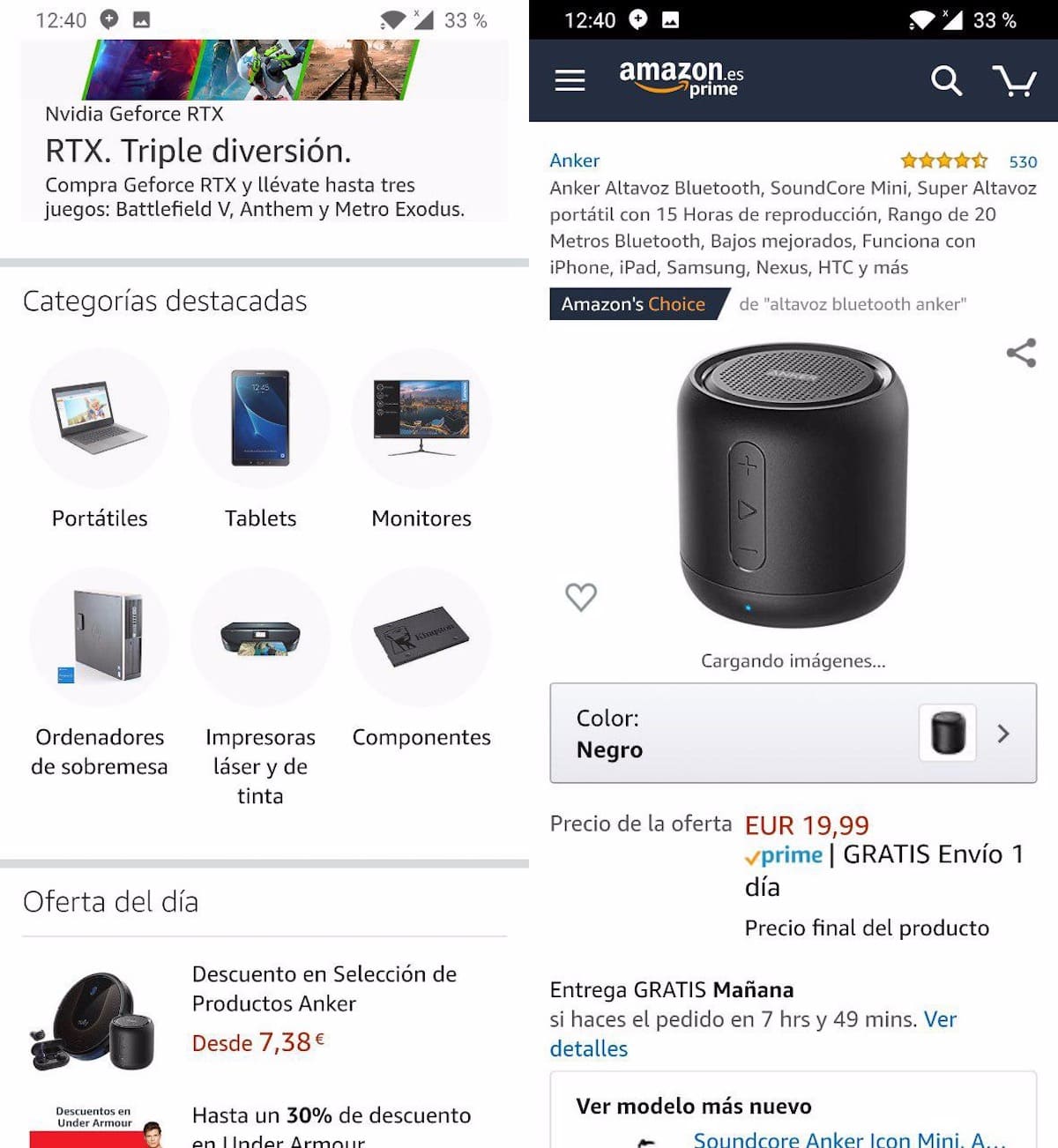View the 530 customer reviews

[1023, 161]
